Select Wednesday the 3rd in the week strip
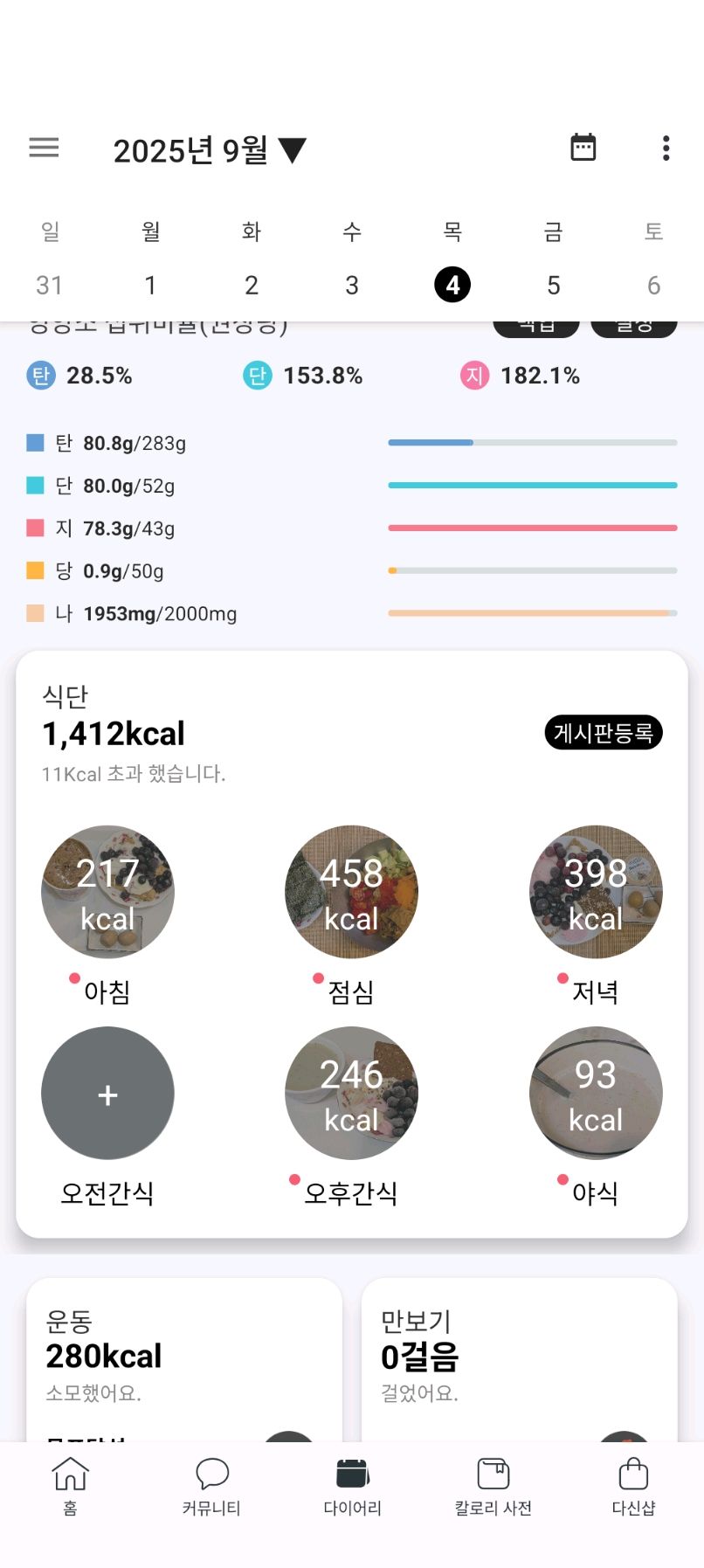The height and width of the screenshot is (1568, 704). click(352, 285)
